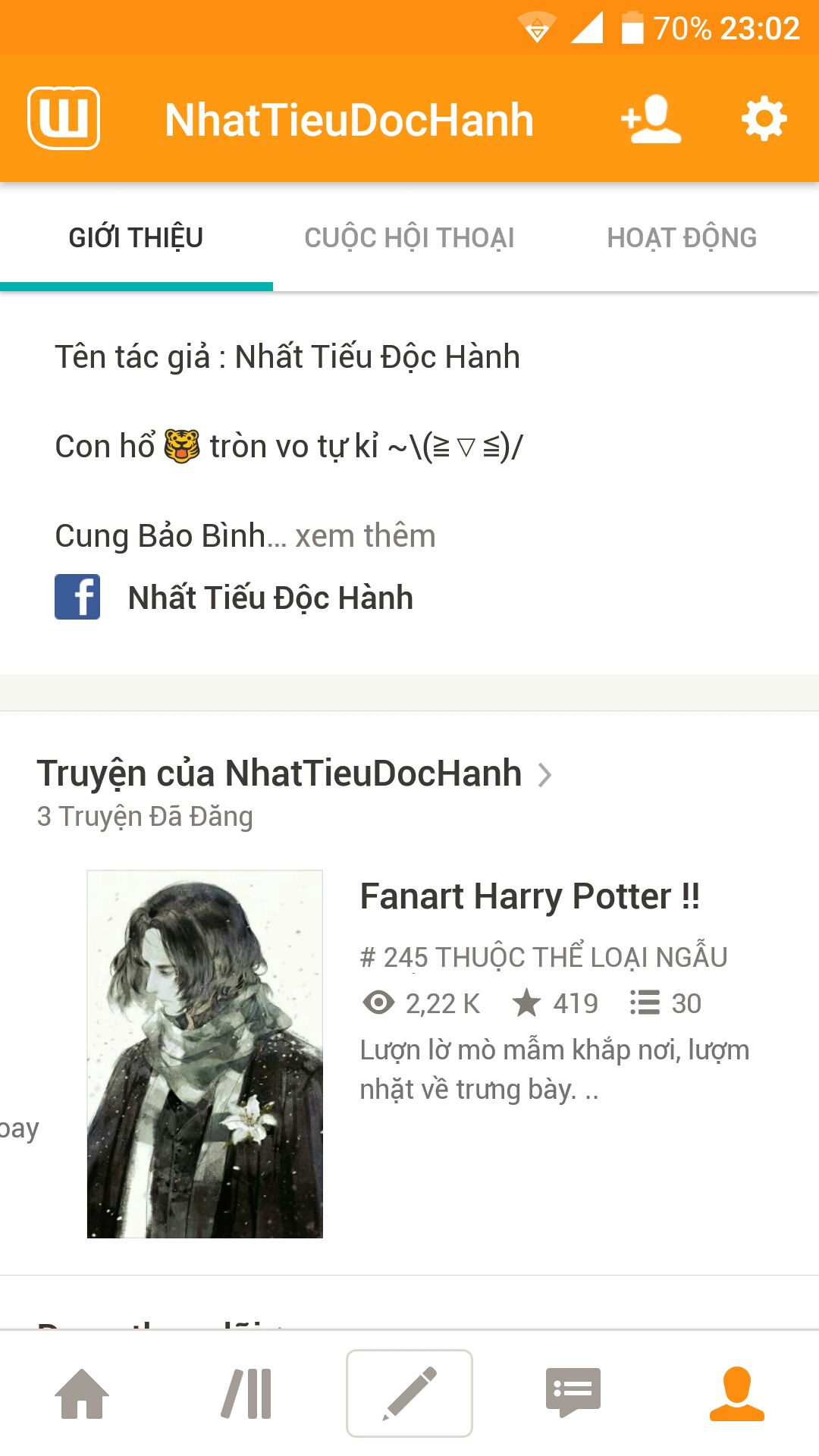819x1456 pixels.
Task: Select the Giới thiệu tab
Action: point(136,238)
